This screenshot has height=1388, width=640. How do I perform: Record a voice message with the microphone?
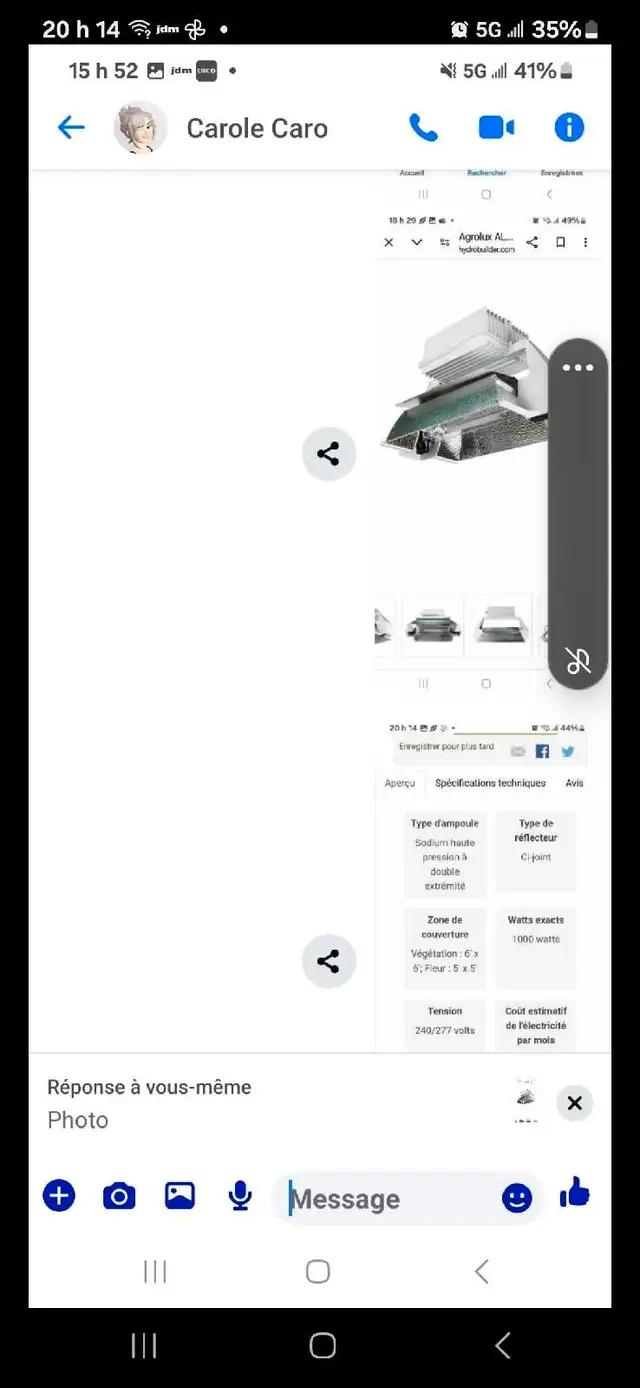[x=240, y=1195]
